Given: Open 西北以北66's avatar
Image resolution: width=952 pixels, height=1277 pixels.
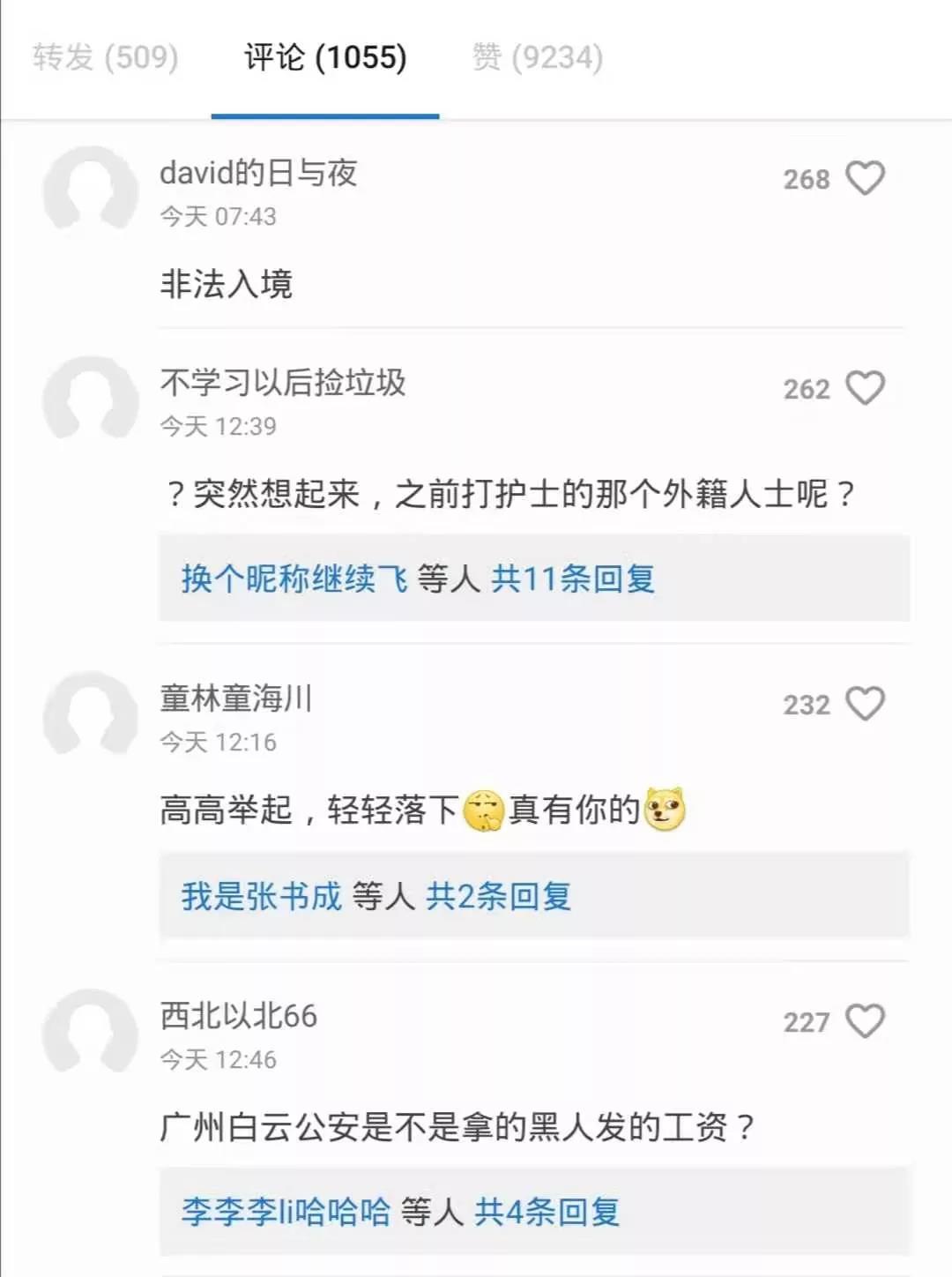Looking at the screenshot, I should click(x=91, y=1032).
